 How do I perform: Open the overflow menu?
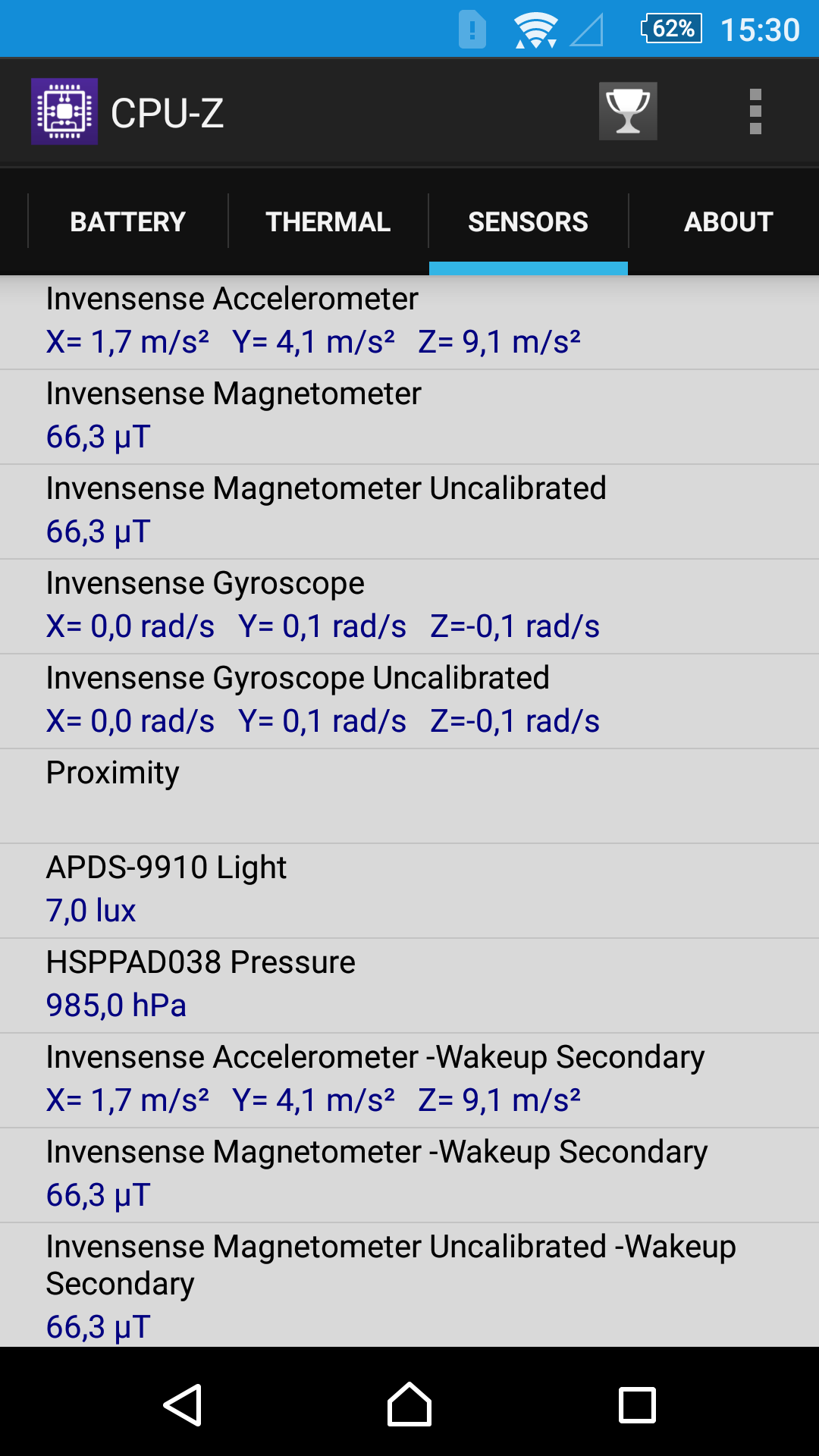click(755, 111)
